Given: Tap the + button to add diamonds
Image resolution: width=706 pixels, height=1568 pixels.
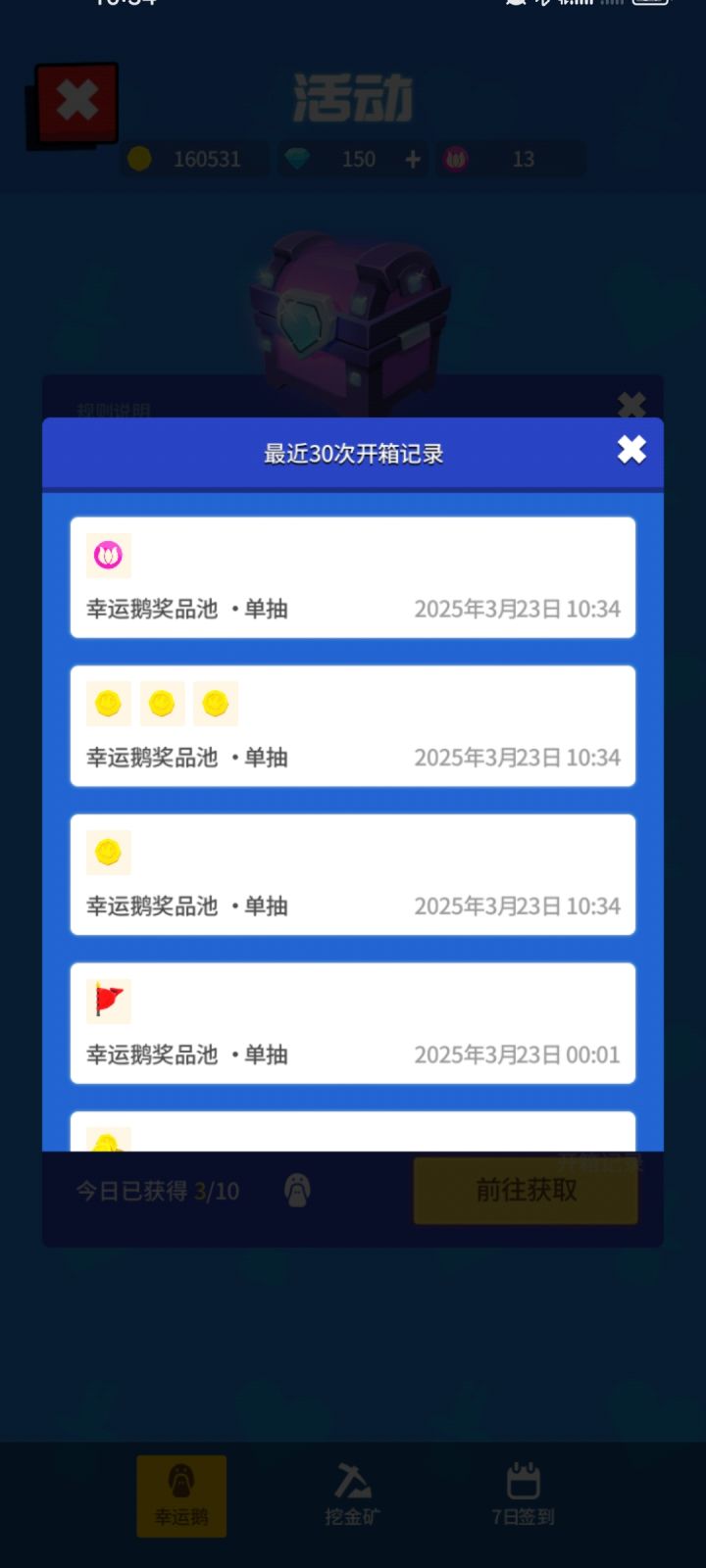Looking at the screenshot, I should 413,159.
